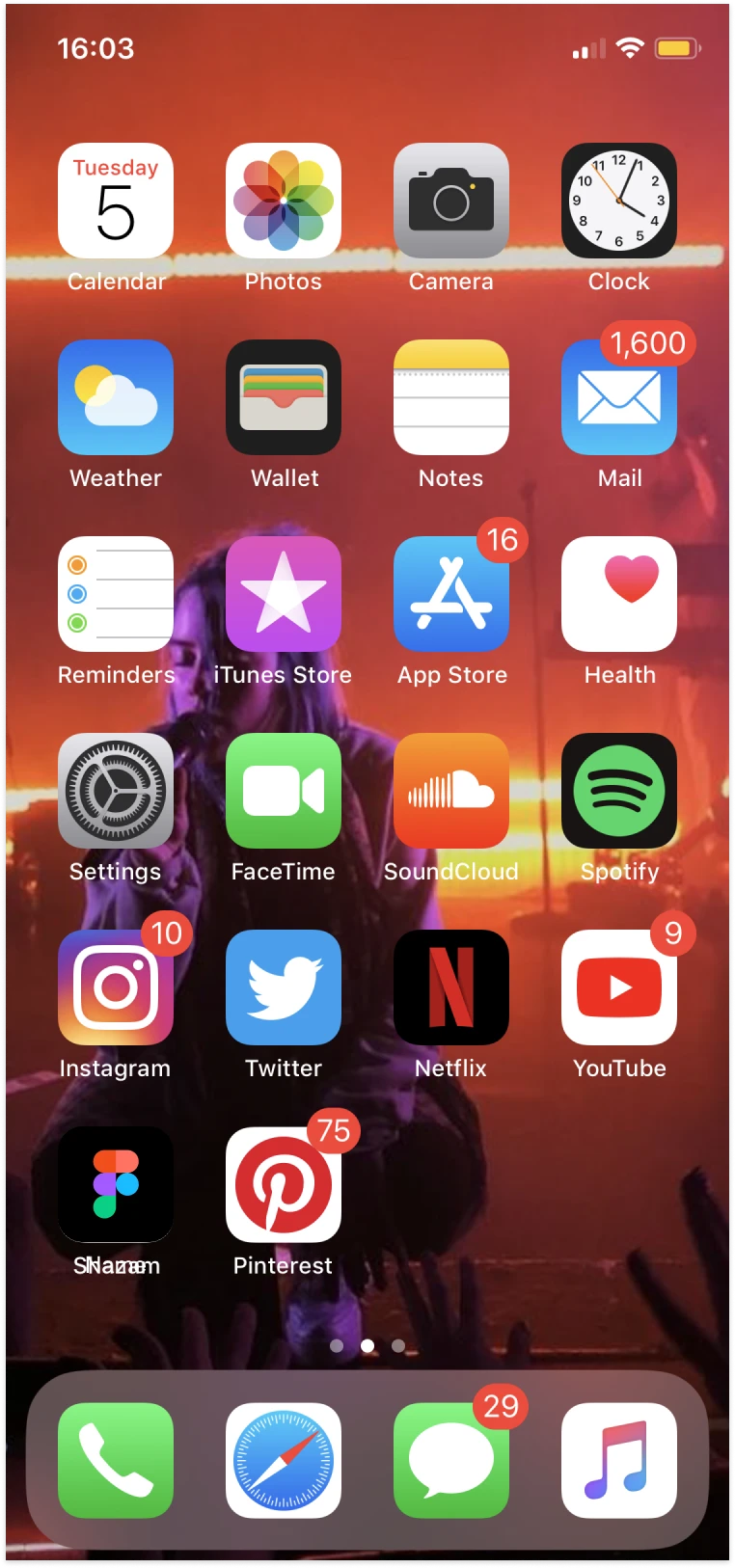The height and width of the screenshot is (1568, 735).
Task: Open the Clock app
Action: [x=619, y=202]
